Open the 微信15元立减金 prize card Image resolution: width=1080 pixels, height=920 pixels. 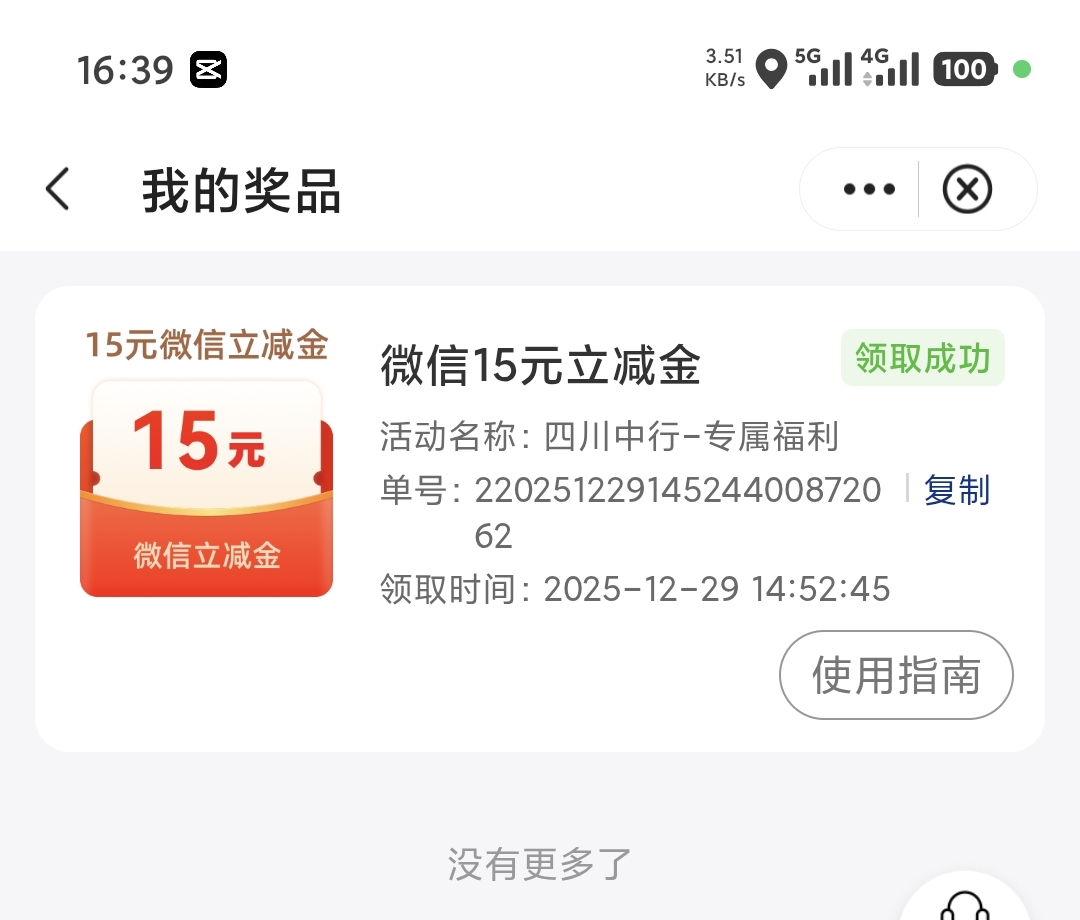(540, 366)
